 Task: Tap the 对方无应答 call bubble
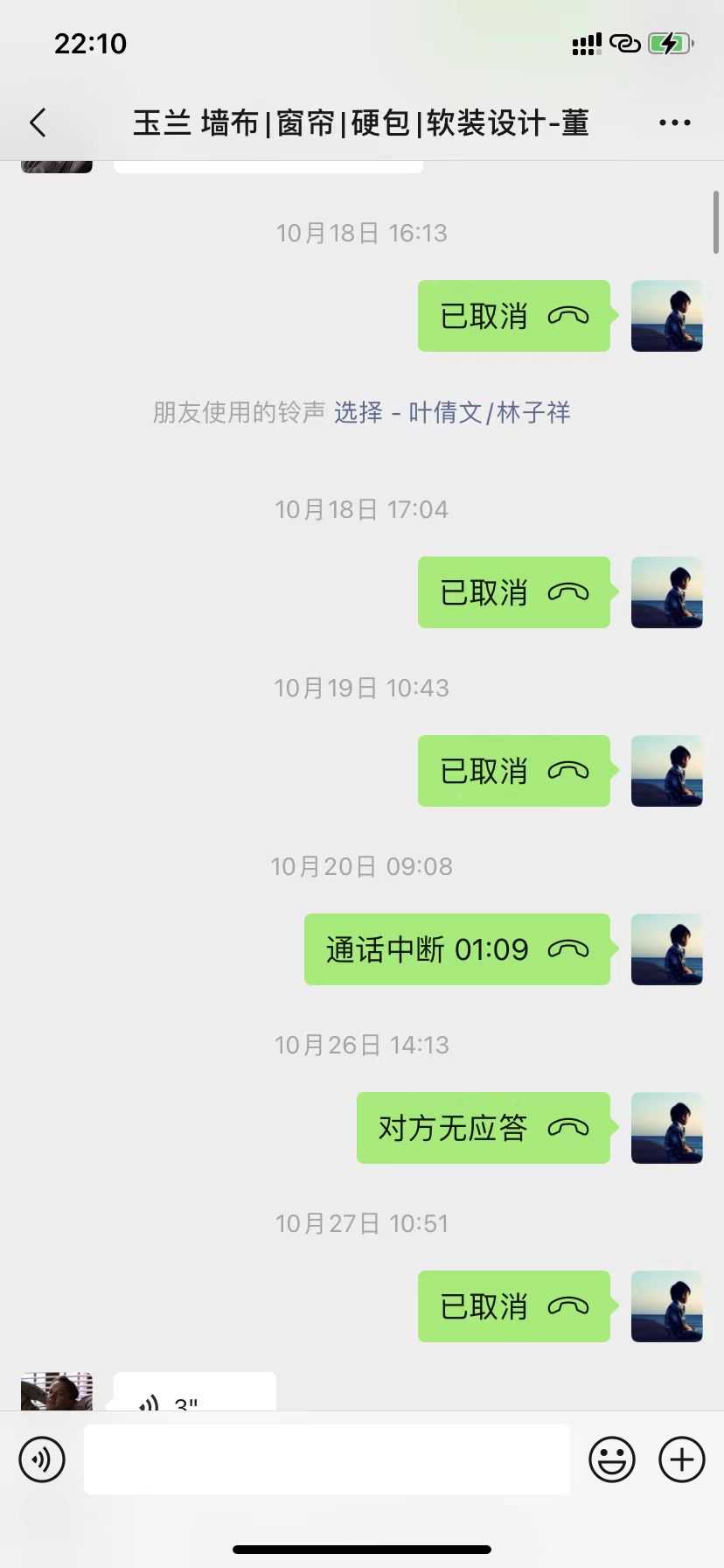(483, 1128)
